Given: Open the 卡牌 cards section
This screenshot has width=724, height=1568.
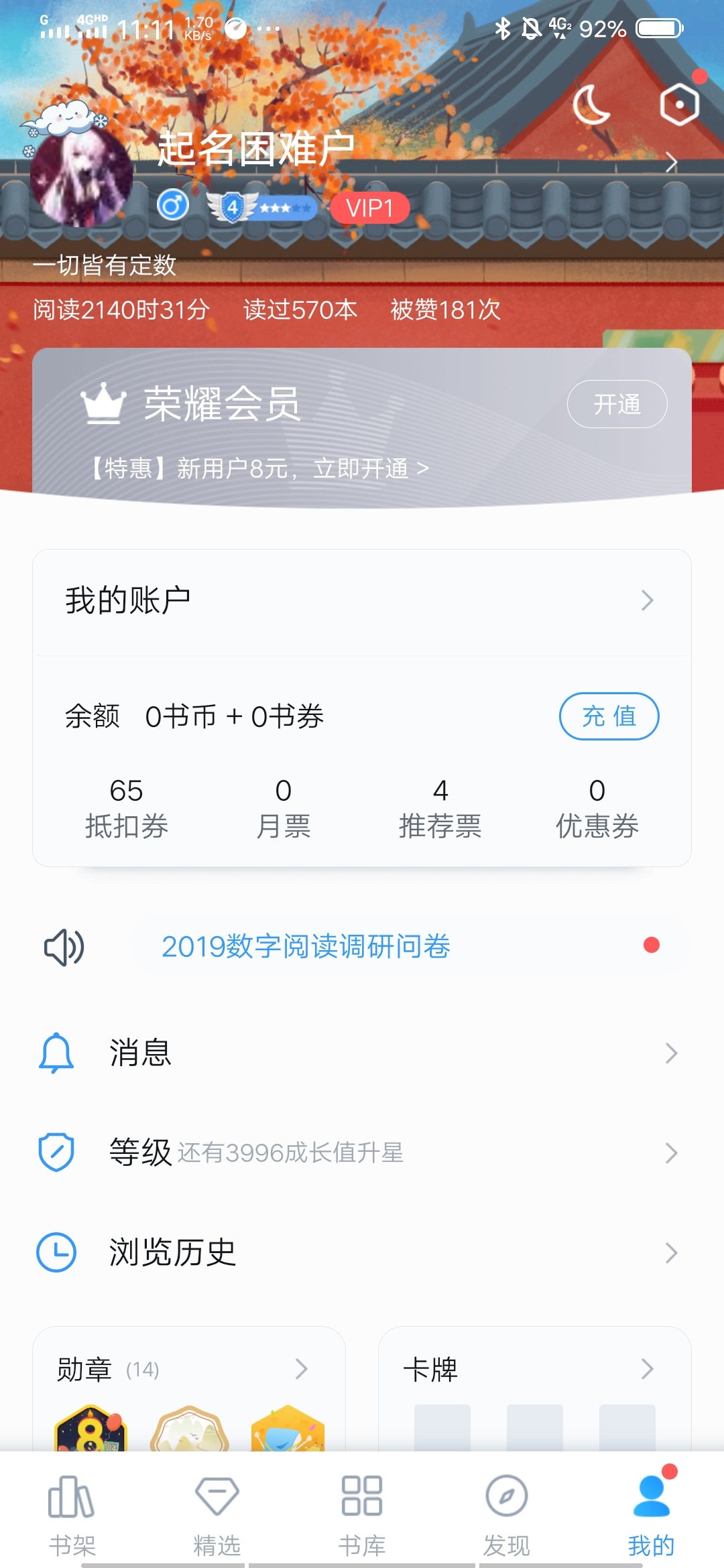Looking at the screenshot, I should 534,1370.
